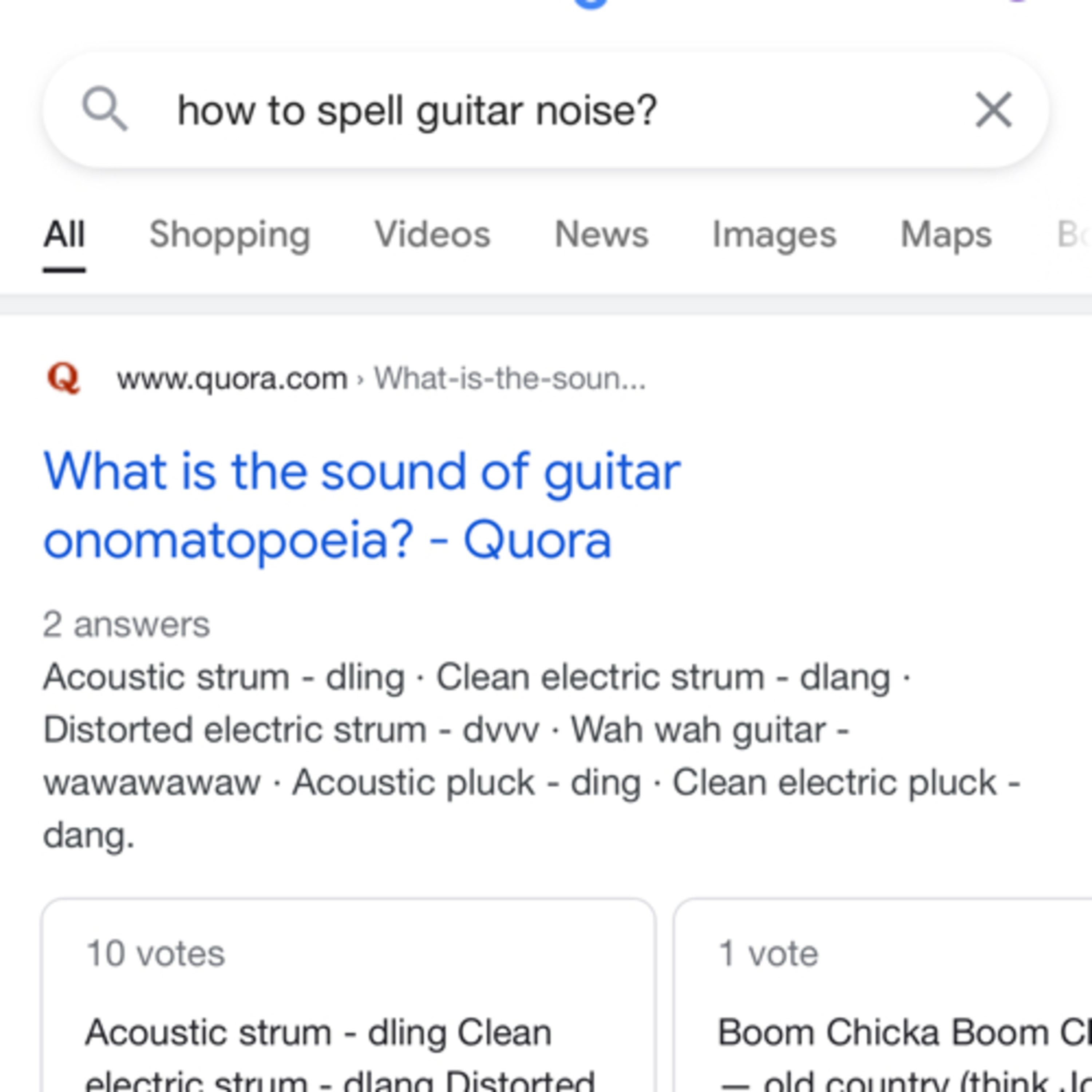Switch to the Videos tab

click(432, 234)
